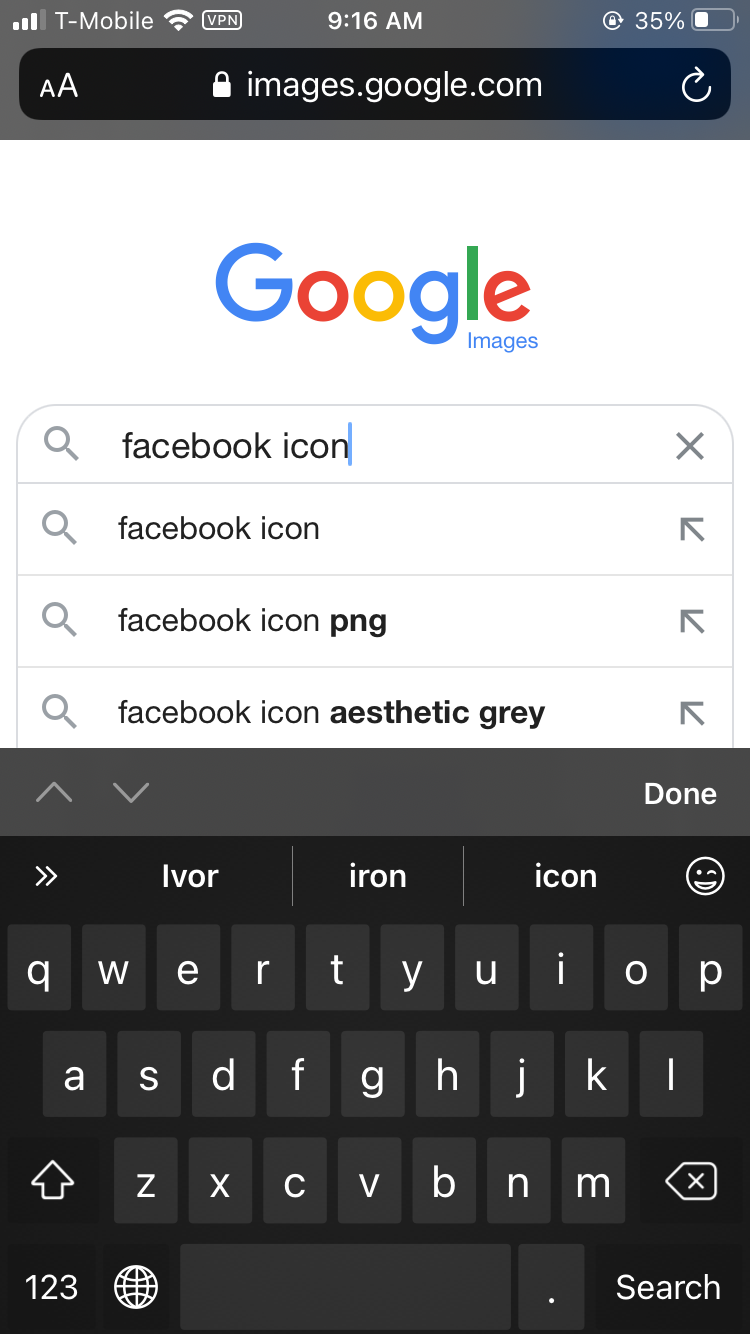The width and height of the screenshot is (750, 1334).
Task: Choose the "Ivor" keyboard prediction
Action: coord(190,876)
